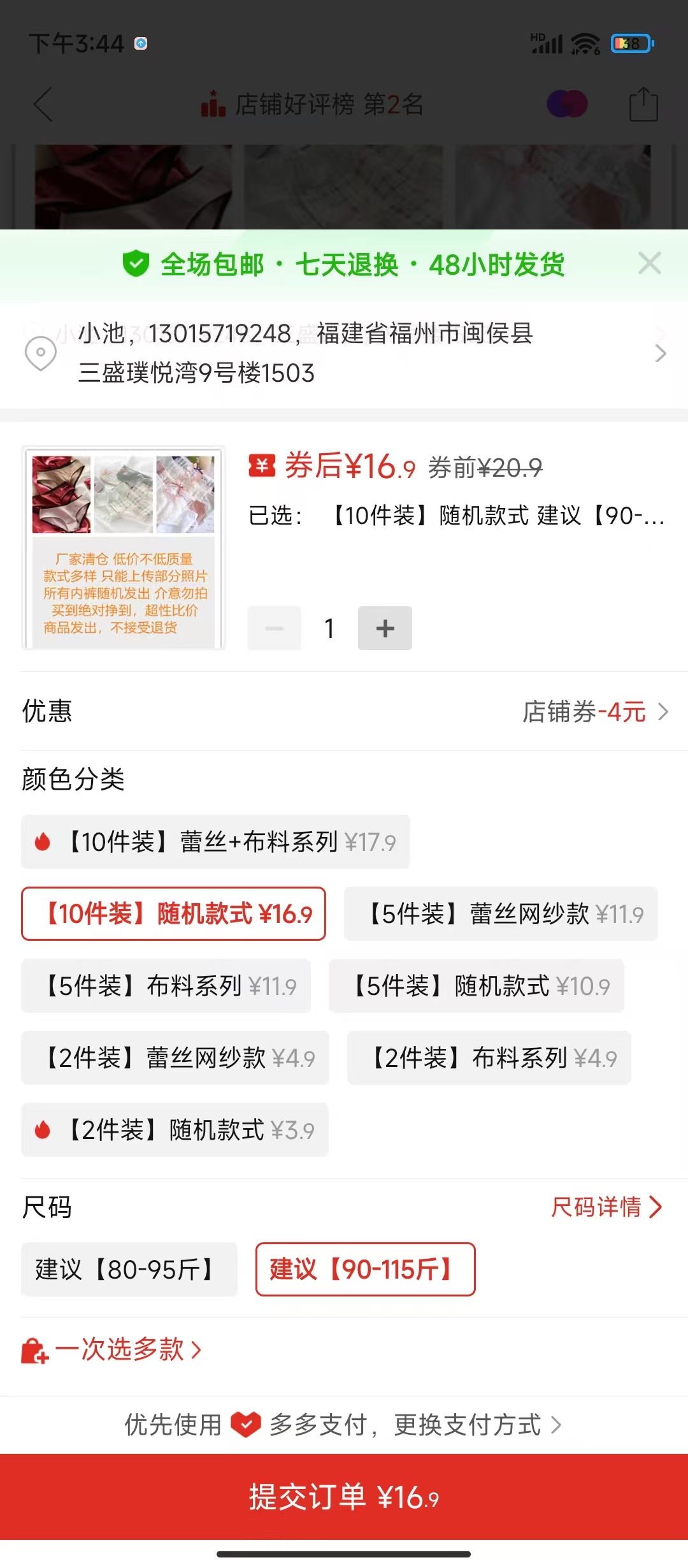
Task: Open 一次选多款 multi-selection
Action: point(112,1349)
